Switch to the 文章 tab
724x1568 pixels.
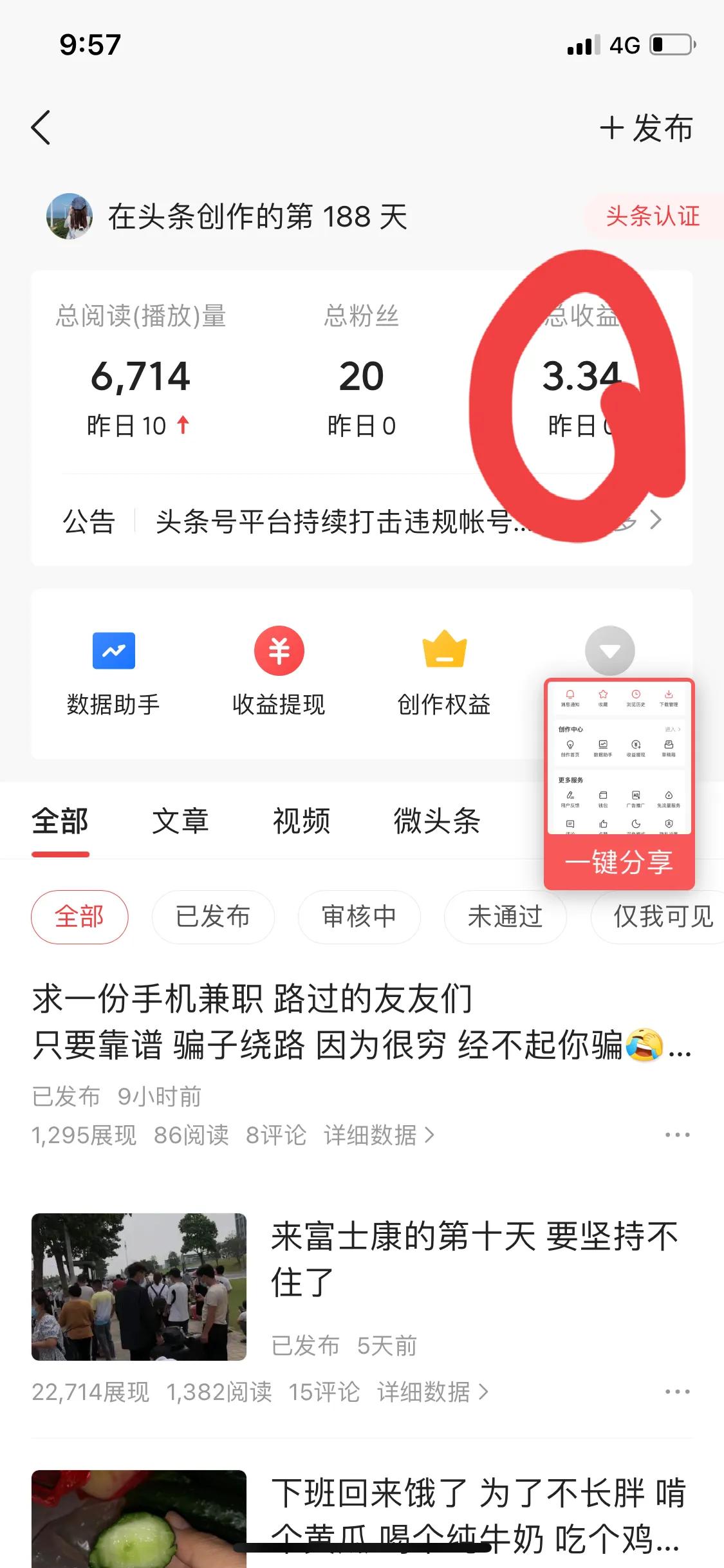point(181,821)
